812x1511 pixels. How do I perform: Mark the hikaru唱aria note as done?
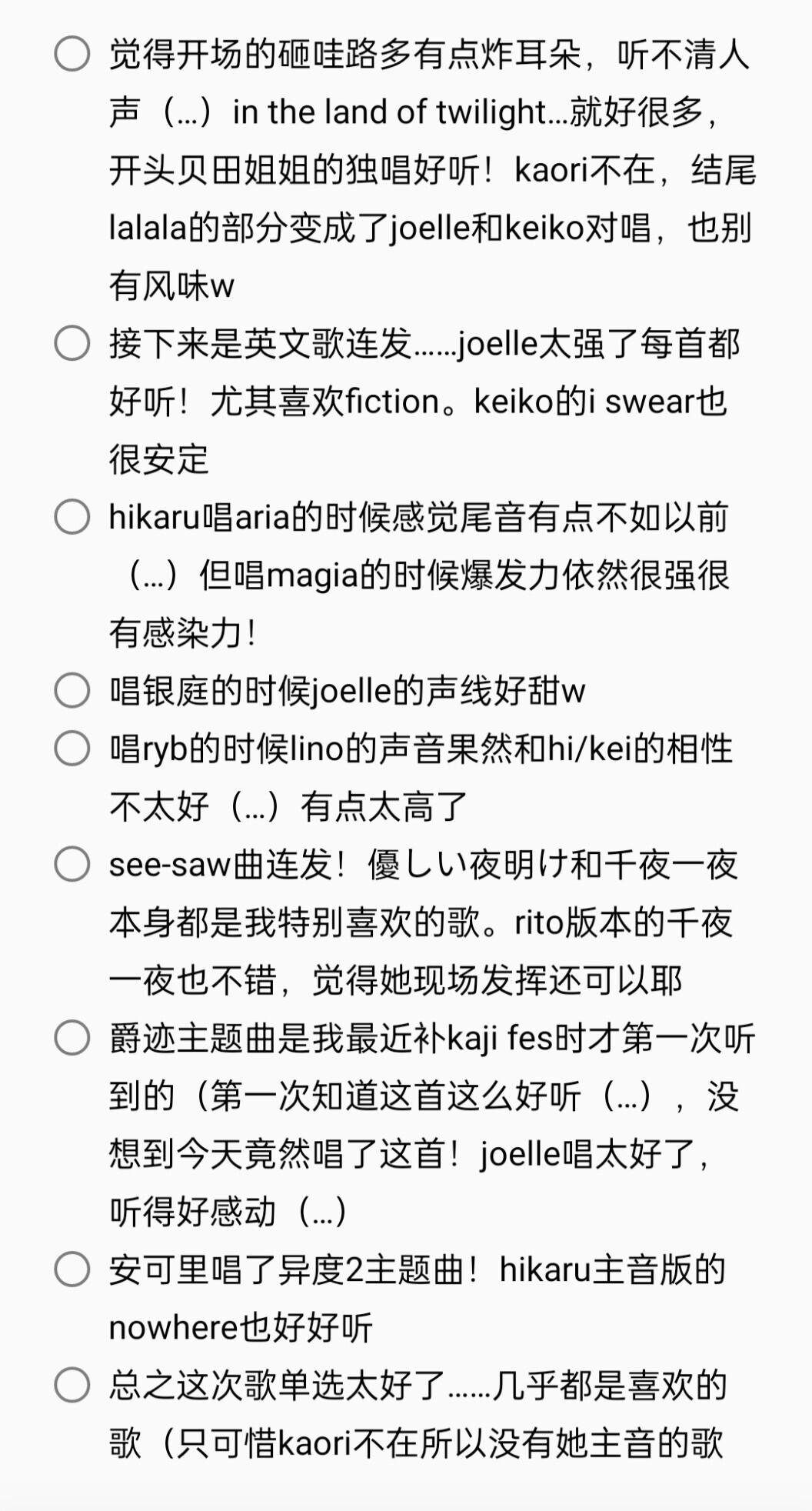click(72, 516)
